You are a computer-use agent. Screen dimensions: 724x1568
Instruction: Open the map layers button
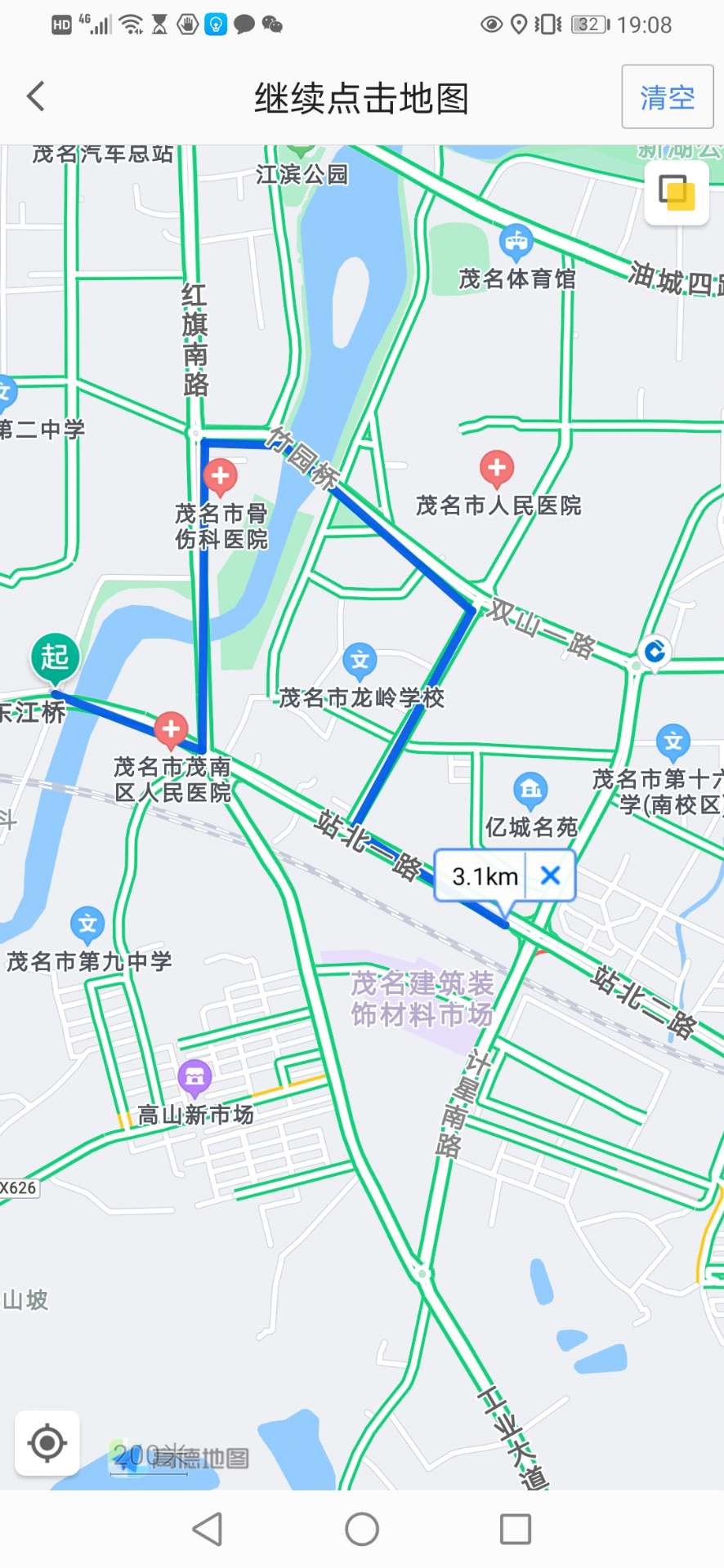pyautogui.click(x=677, y=193)
